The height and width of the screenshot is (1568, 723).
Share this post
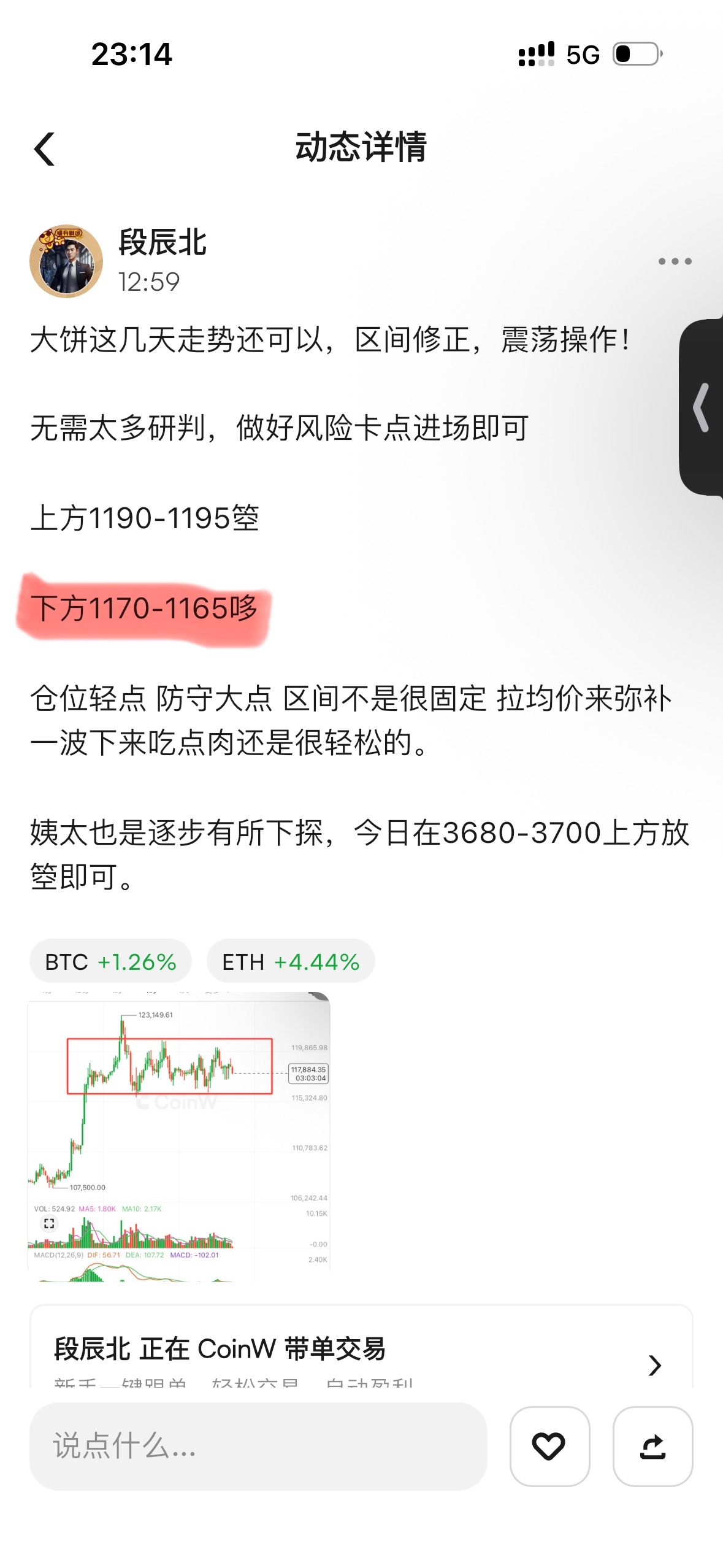[653, 1446]
